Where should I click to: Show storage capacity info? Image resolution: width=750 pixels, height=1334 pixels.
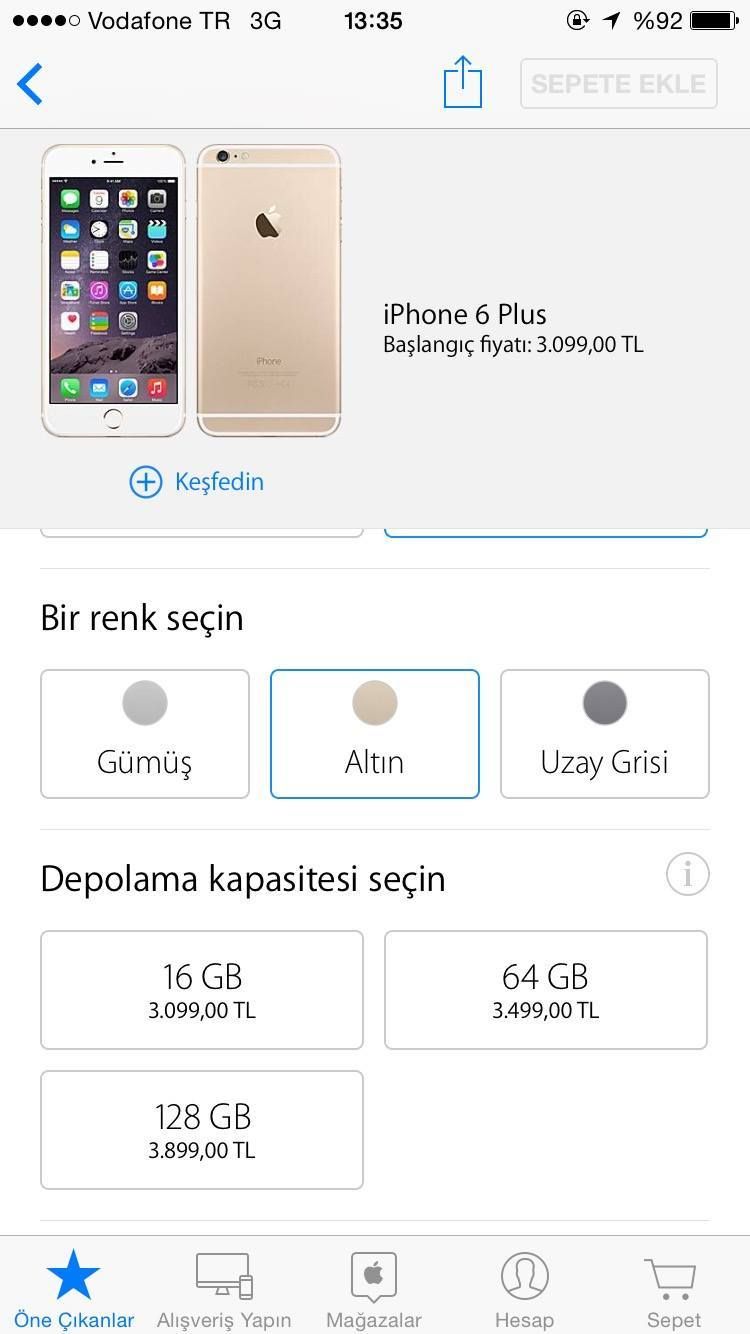coord(687,875)
